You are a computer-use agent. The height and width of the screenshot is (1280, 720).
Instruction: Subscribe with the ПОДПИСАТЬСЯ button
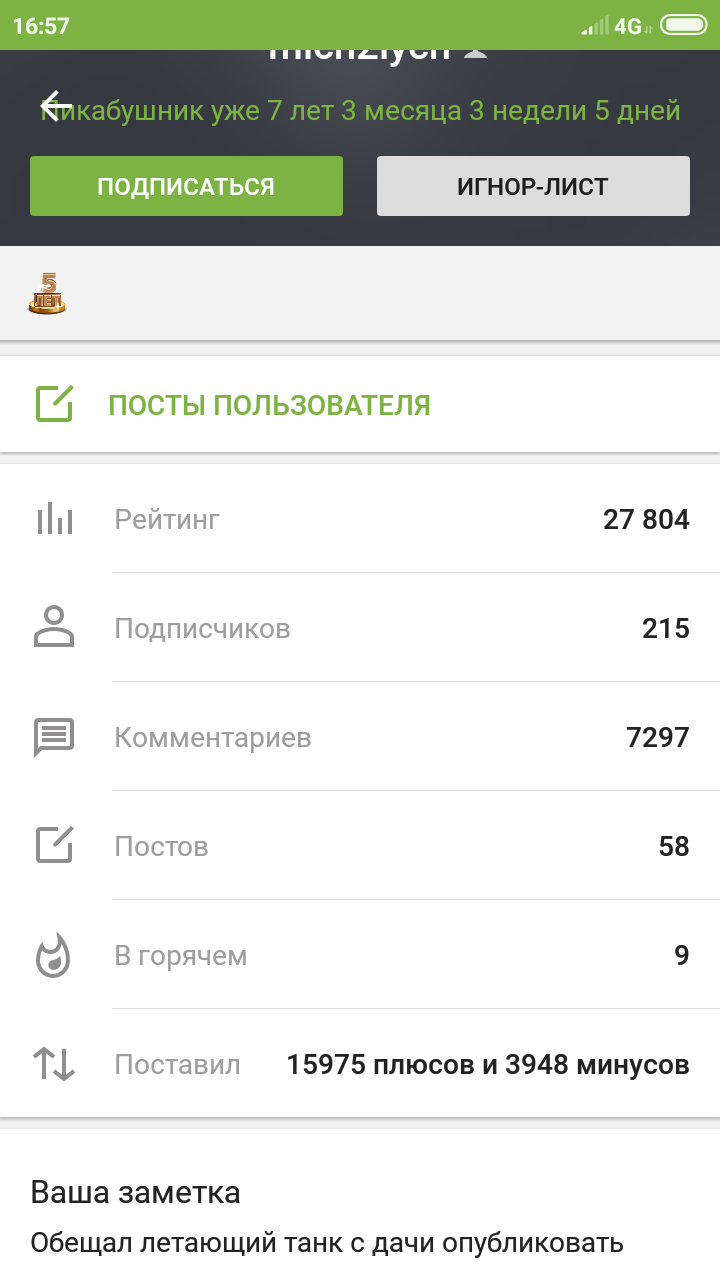pyautogui.click(x=186, y=186)
